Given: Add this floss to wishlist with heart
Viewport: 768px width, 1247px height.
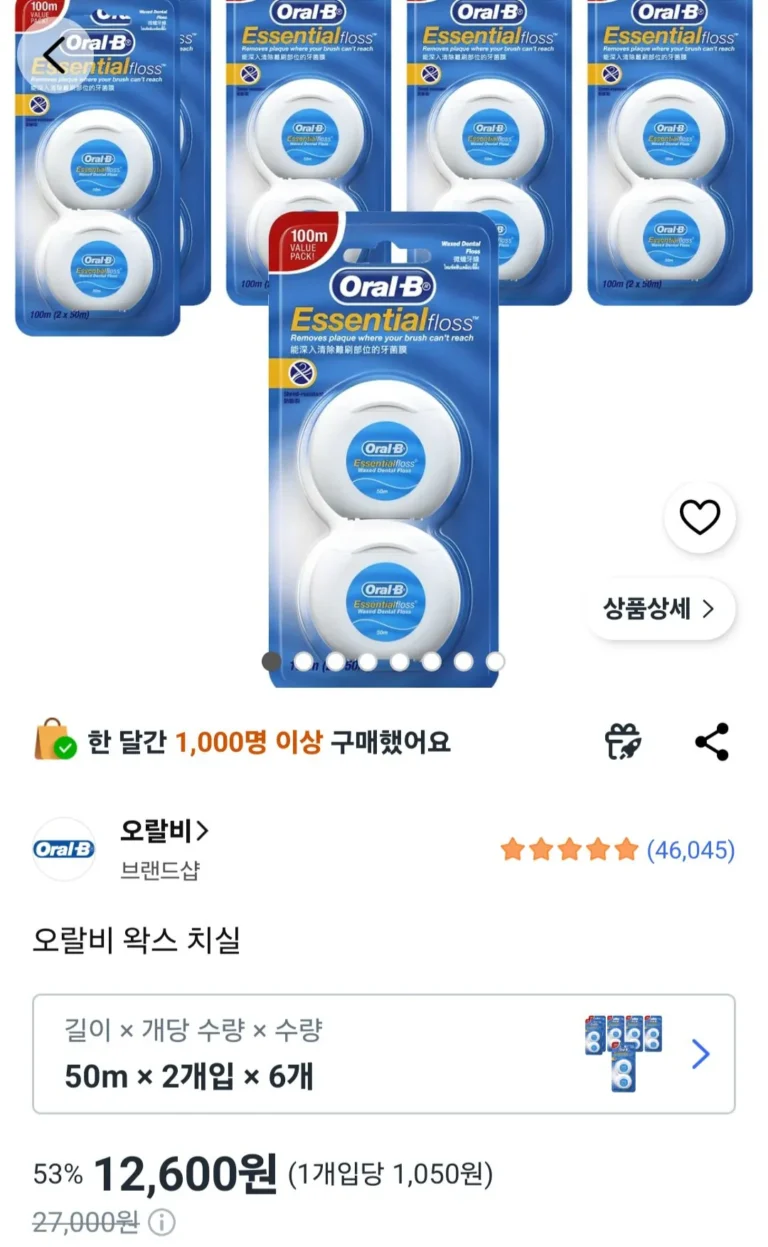Looking at the screenshot, I should [x=700, y=517].
